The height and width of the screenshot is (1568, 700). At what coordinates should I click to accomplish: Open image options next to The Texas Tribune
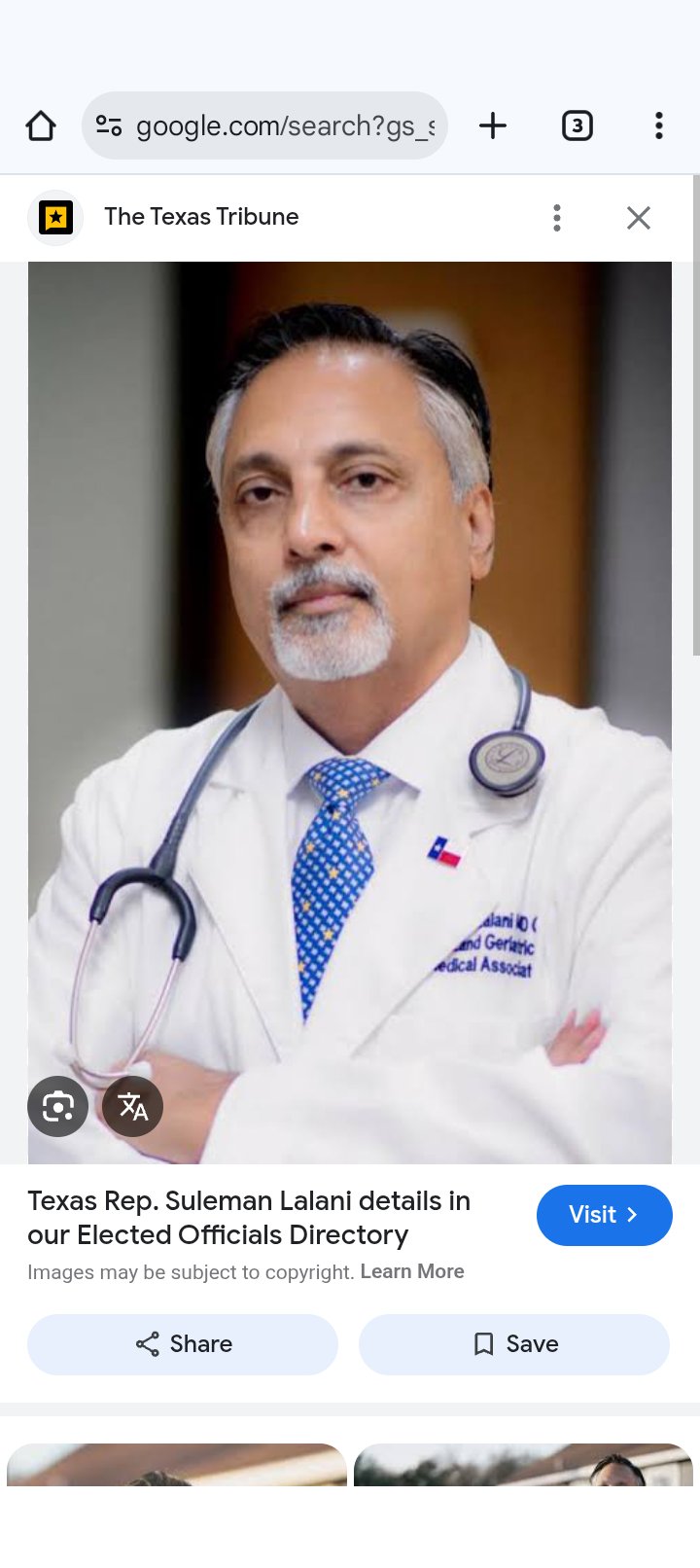click(557, 217)
